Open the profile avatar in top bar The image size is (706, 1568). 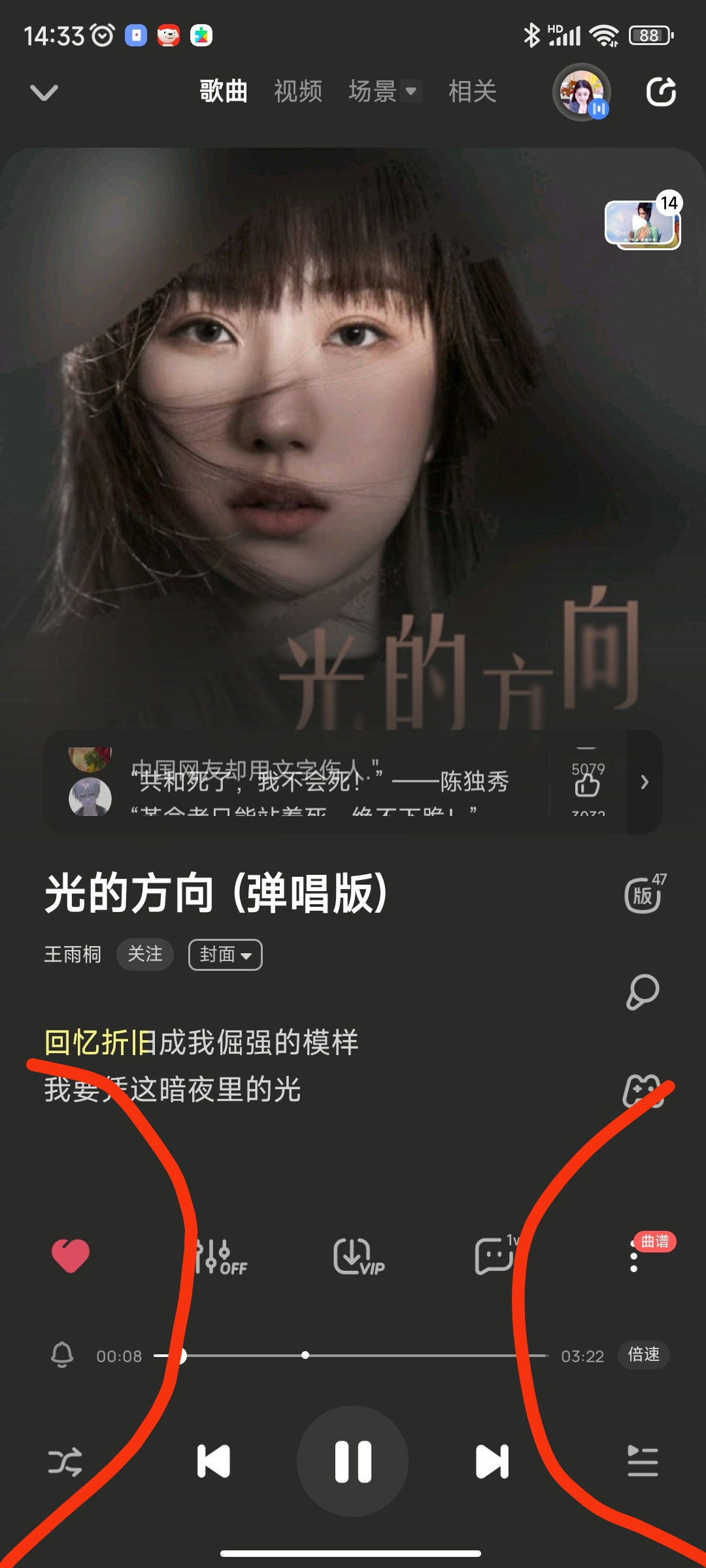tap(582, 92)
